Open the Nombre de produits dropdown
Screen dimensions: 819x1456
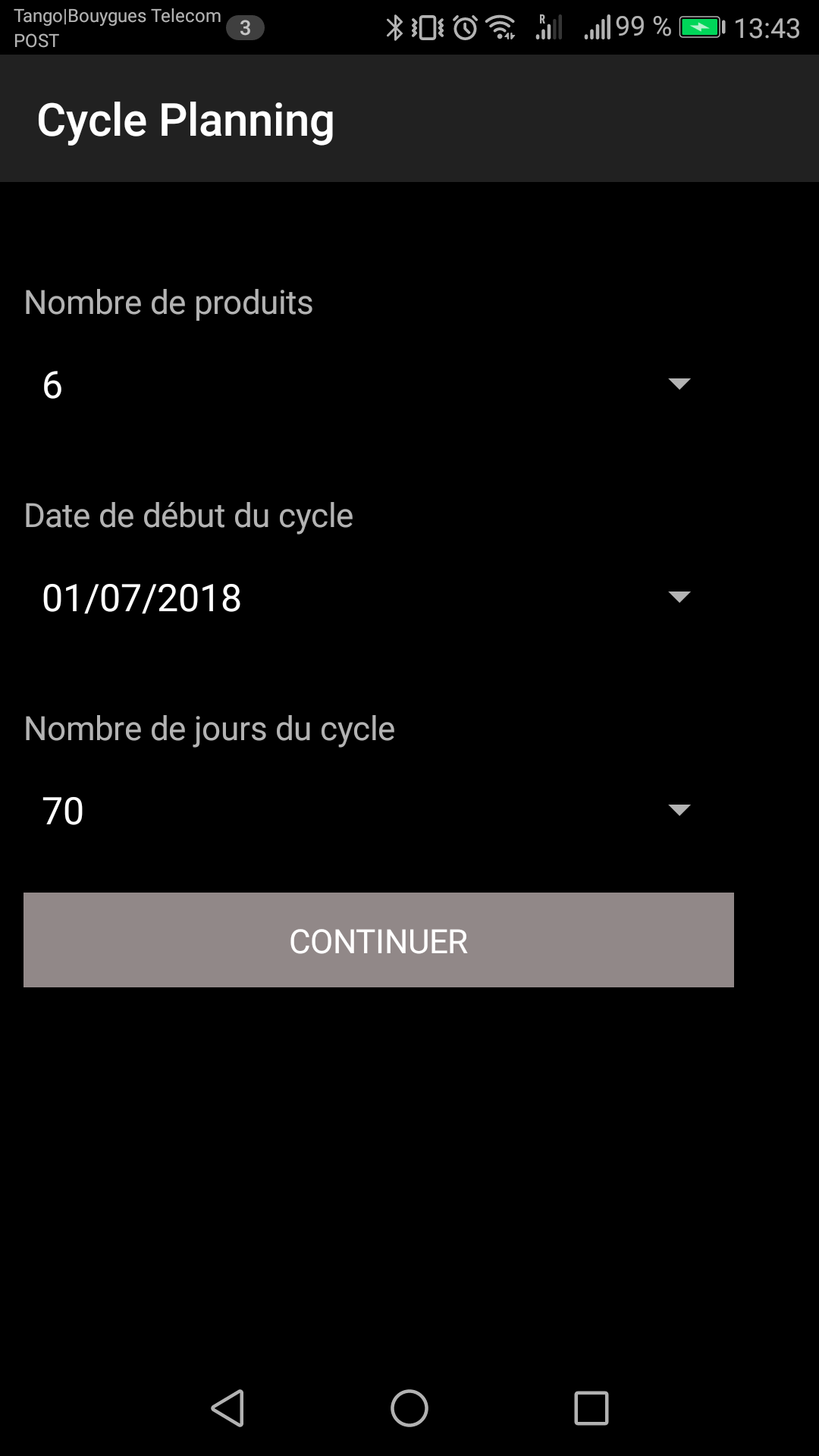pos(367,384)
